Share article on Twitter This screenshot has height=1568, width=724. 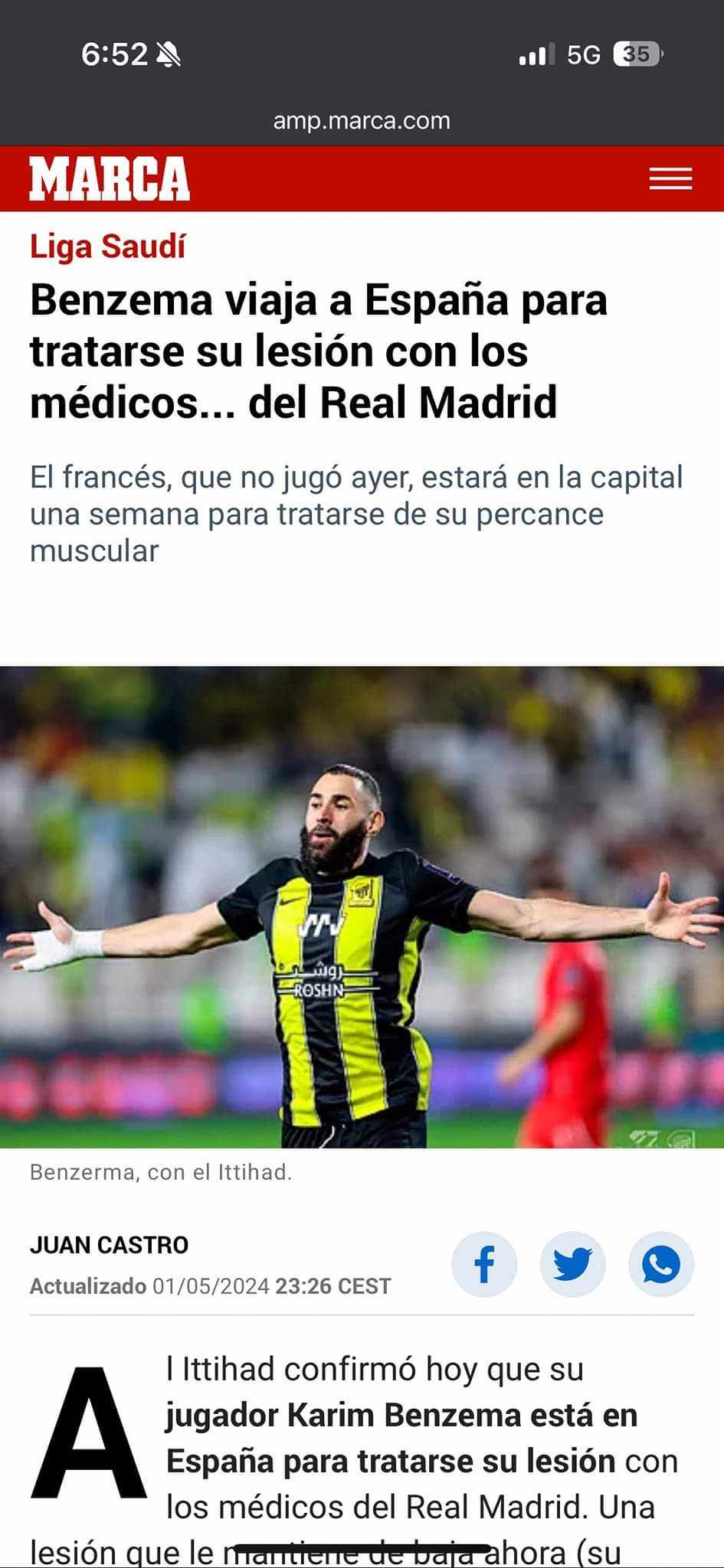(x=572, y=1264)
